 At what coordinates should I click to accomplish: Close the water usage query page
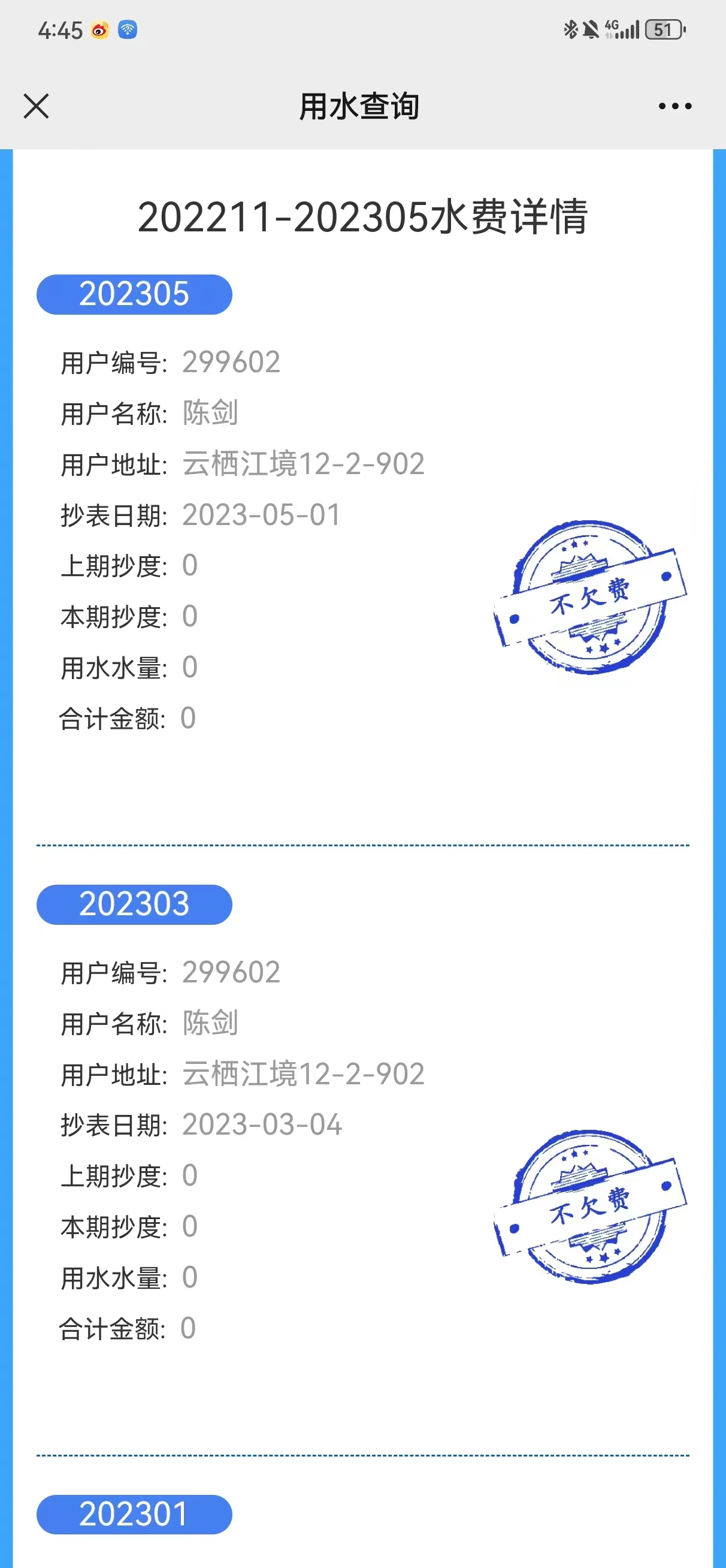point(36,106)
